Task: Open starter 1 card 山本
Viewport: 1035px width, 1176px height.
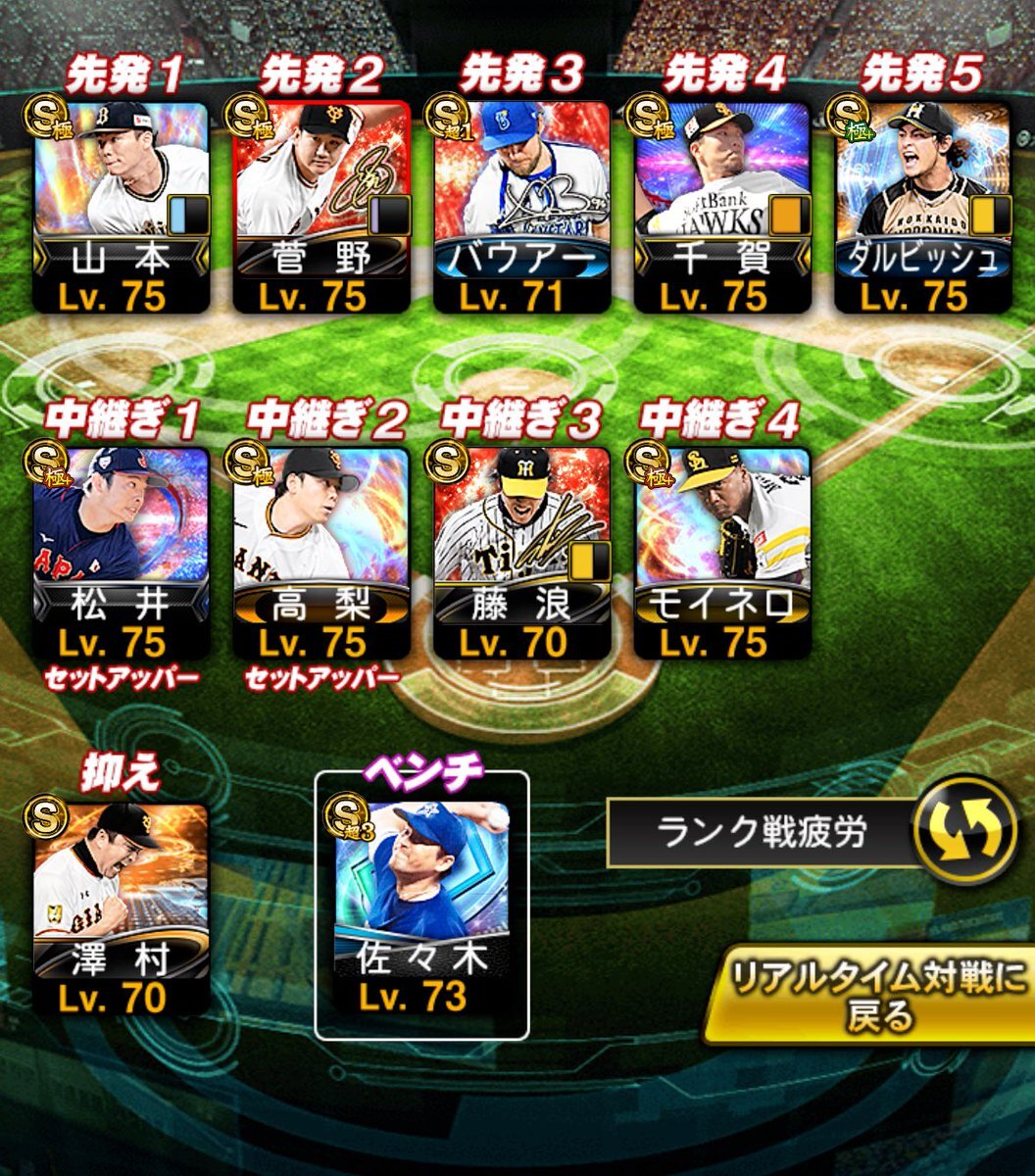Action: point(121,205)
